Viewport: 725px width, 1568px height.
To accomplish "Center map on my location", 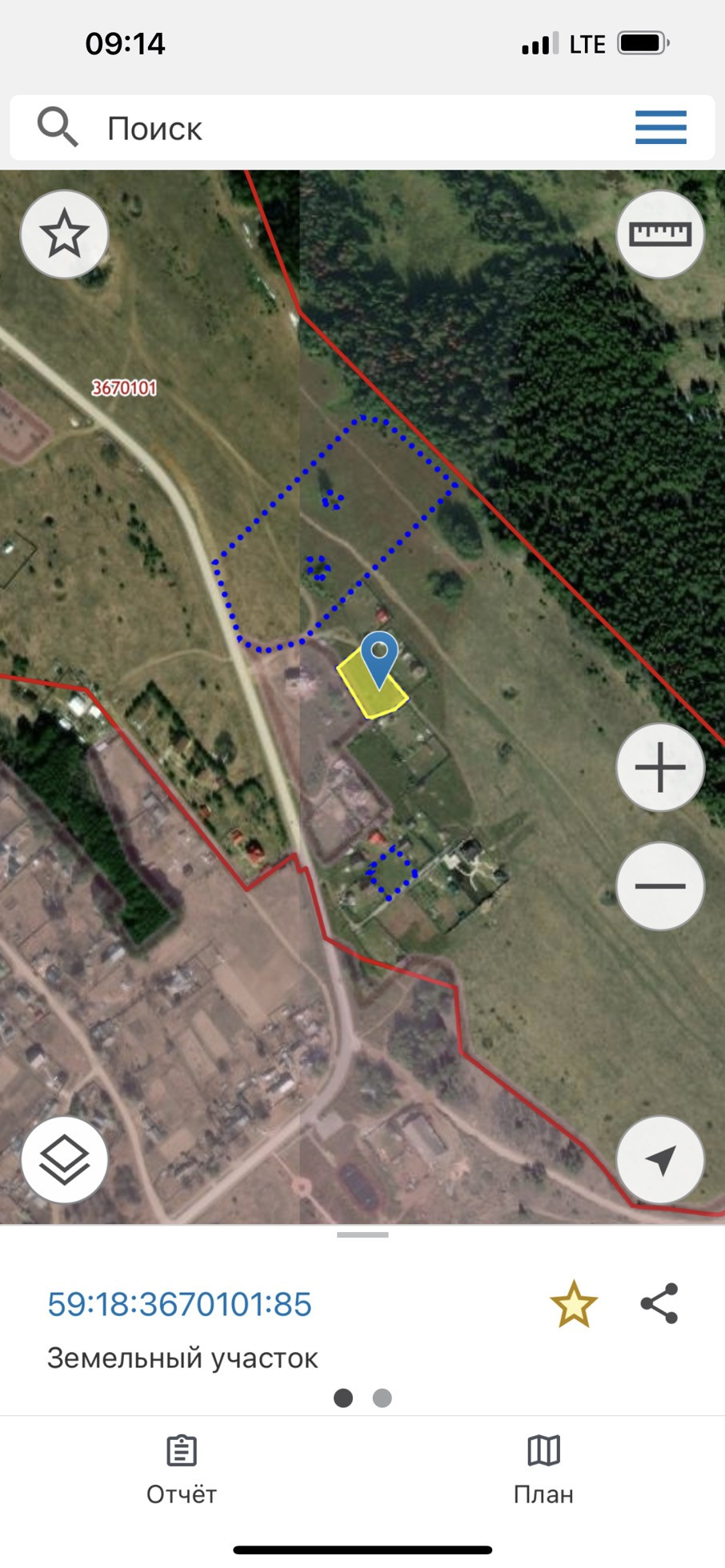I will tap(660, 1159).
